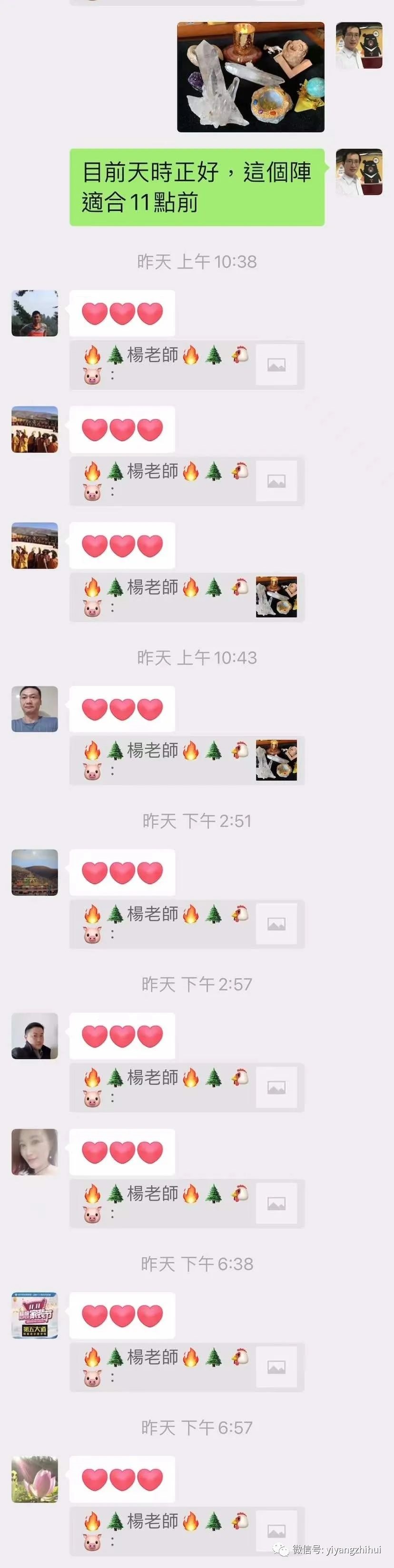Open the quoted 楊老師 reply under the 10:43 message
Screen dimensions: 394x1568
click(x=187, y=760)
